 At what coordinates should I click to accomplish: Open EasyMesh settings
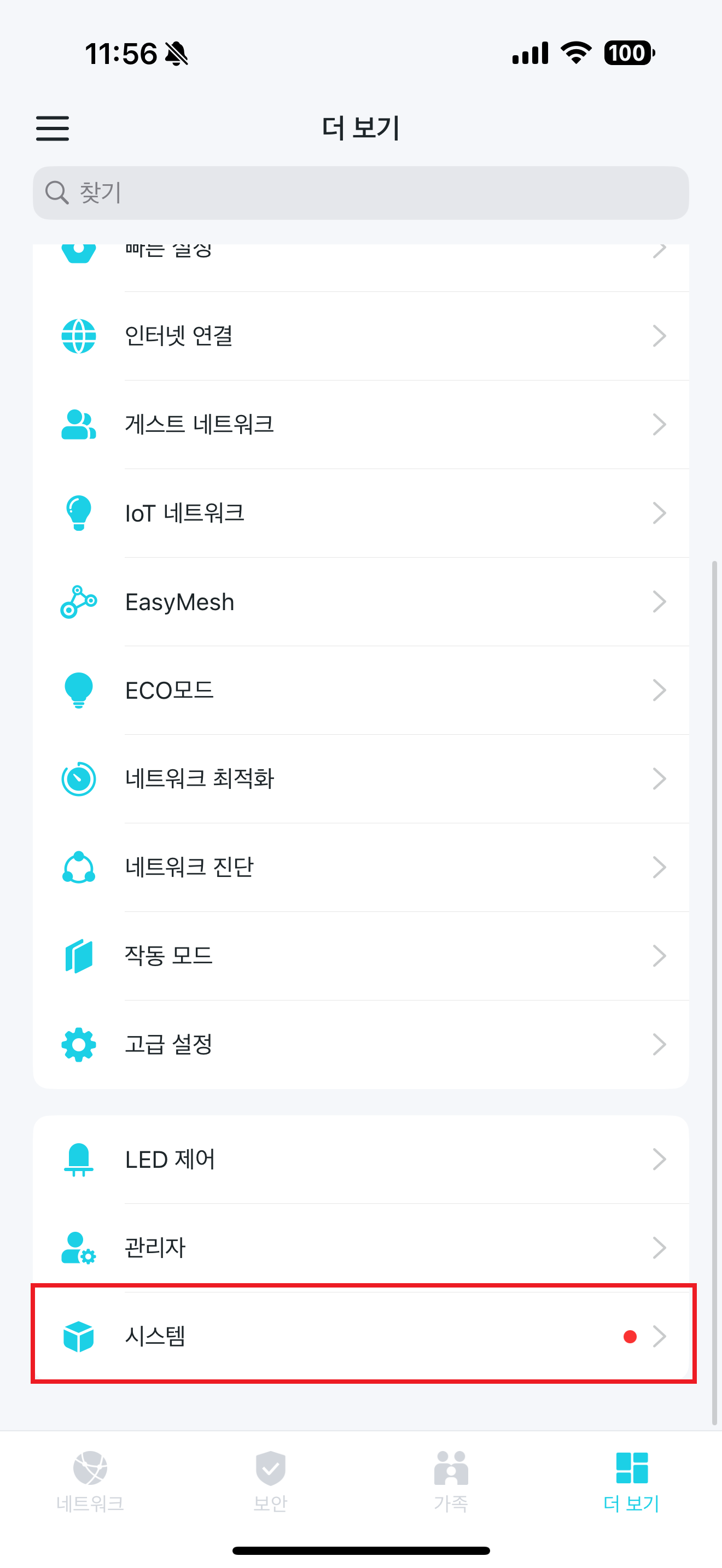click(x=361, y=602)
